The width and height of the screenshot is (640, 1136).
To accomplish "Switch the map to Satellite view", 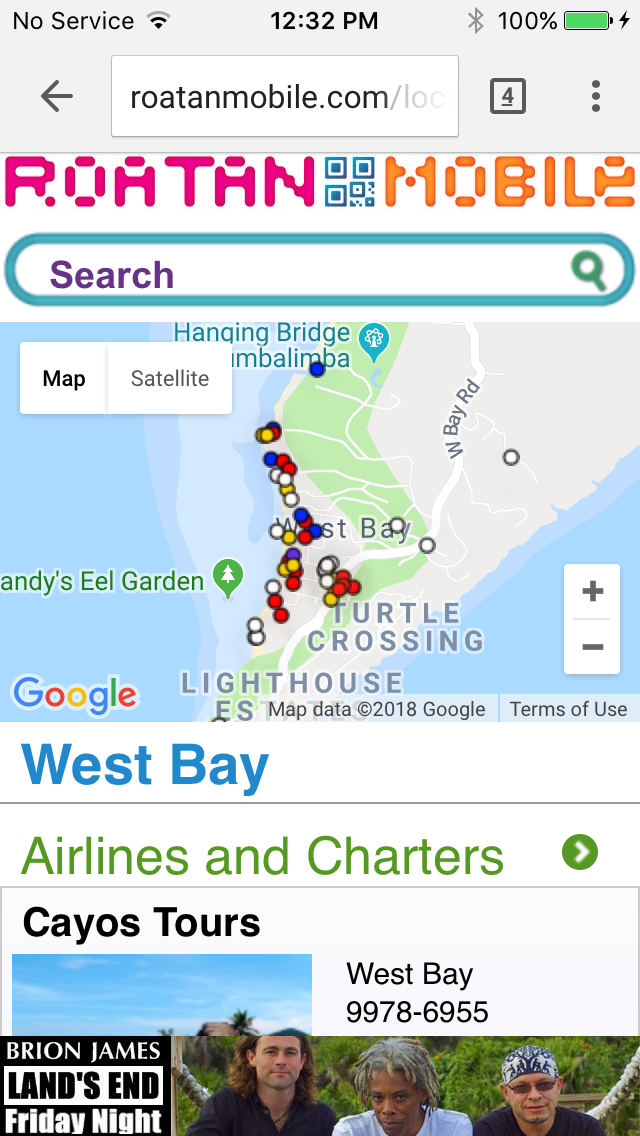I will coord(170,379).
